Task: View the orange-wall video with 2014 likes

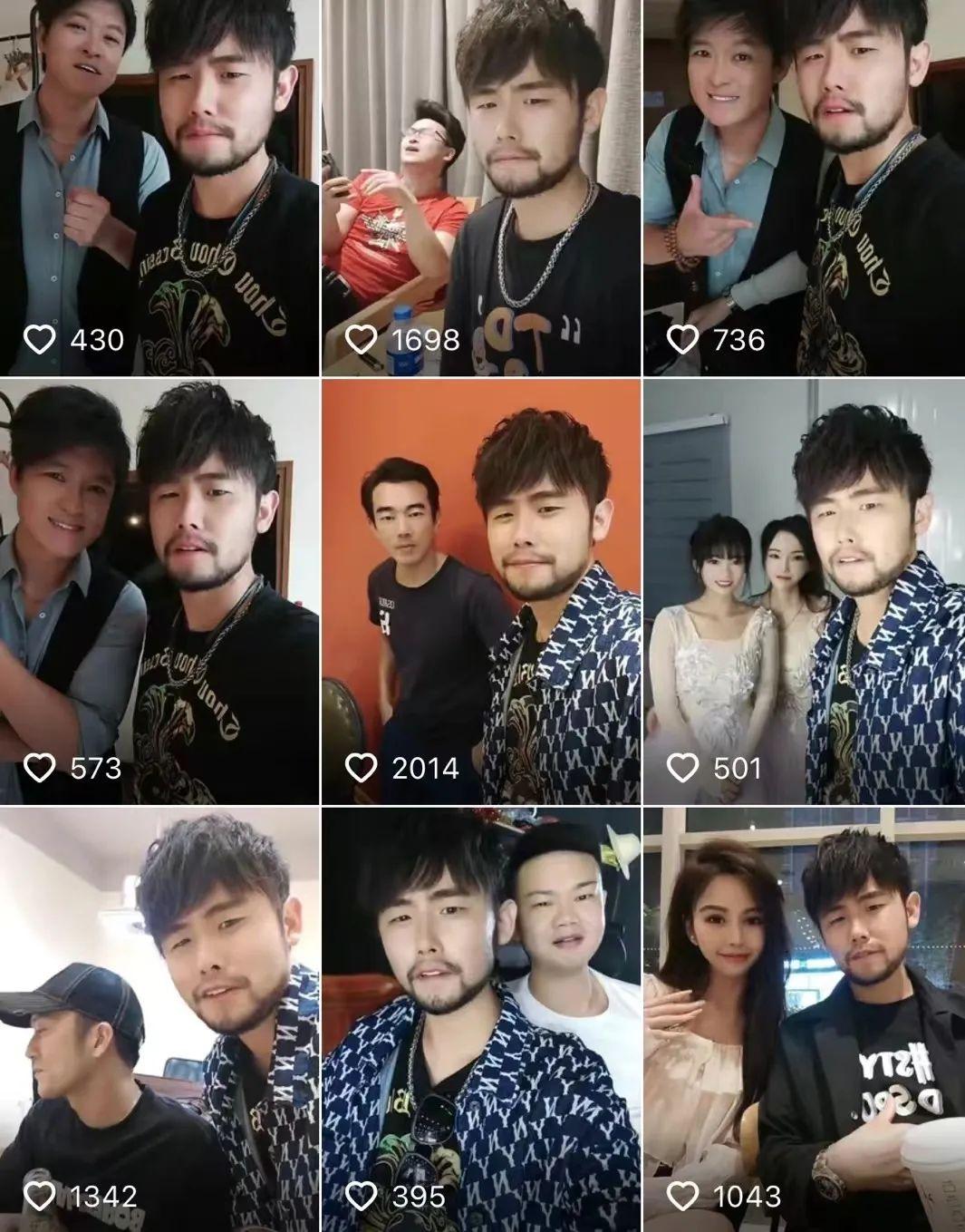Action: [x=481, y=591]
